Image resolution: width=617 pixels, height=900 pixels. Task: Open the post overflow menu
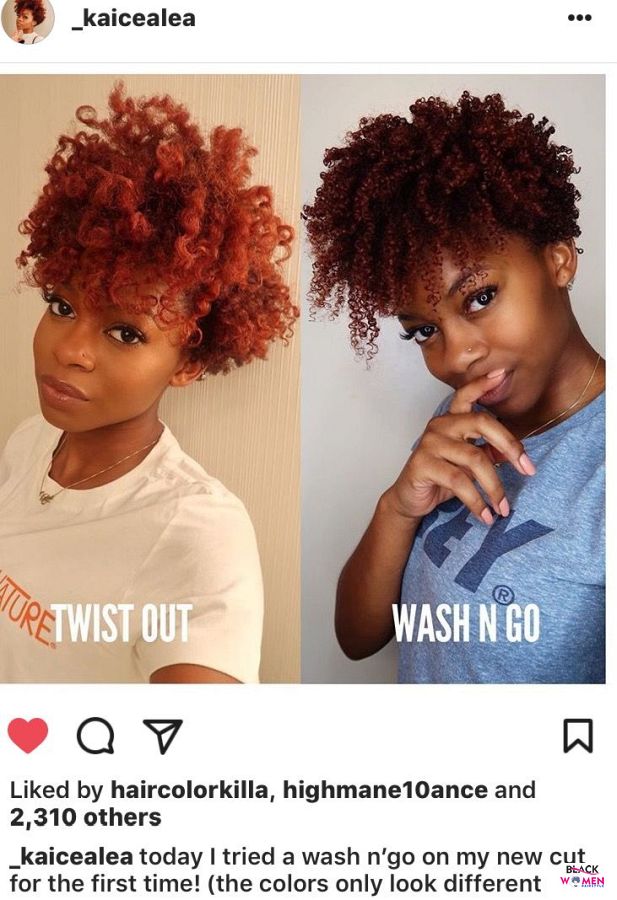coord(579,18)
